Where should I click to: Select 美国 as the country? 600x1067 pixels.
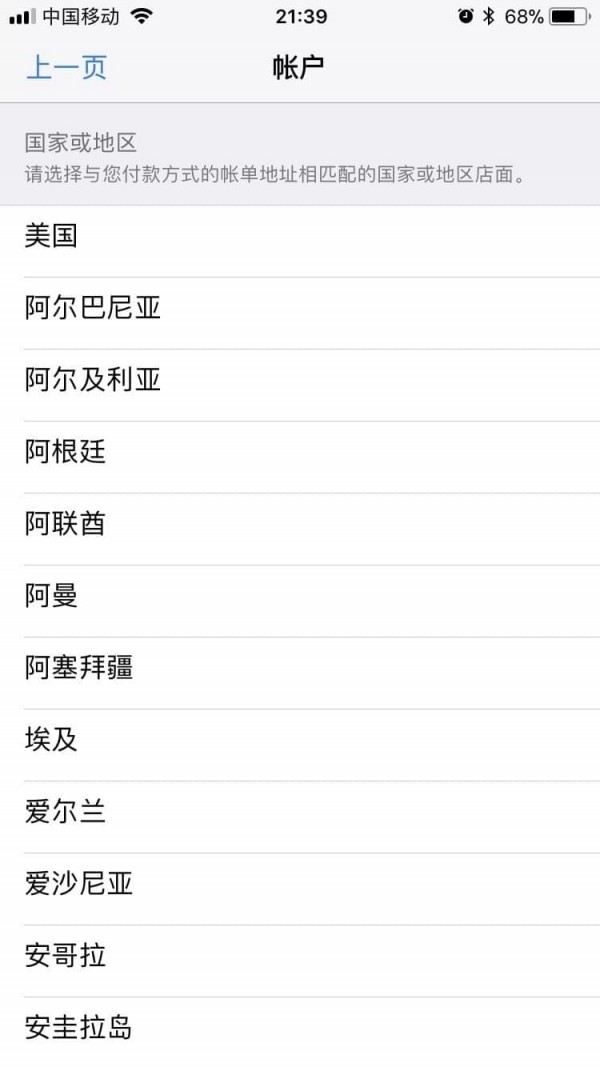[52, 237]
